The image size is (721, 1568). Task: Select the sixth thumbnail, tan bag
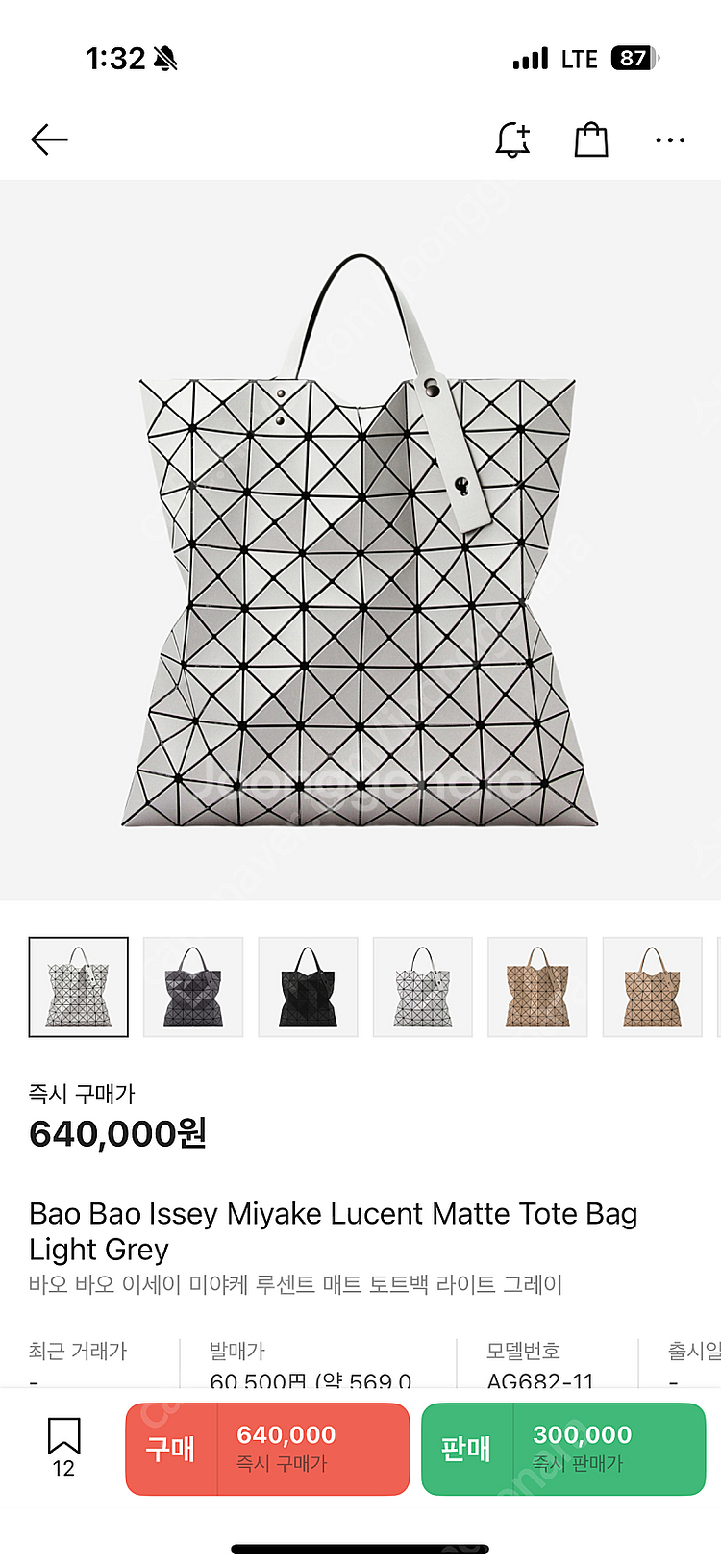[x=652, y=987]
